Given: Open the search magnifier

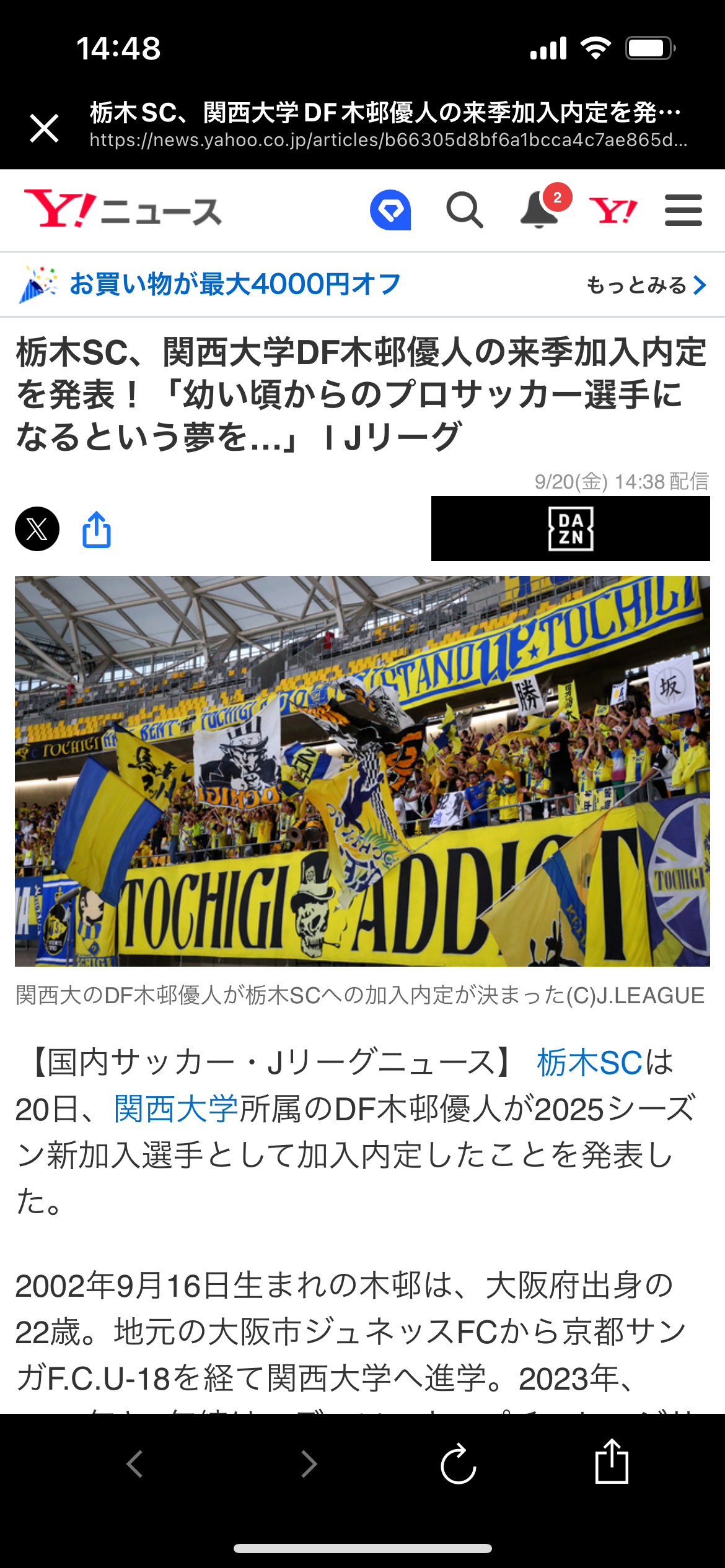Looking at the screenshot, I should [x=464, y=210].
